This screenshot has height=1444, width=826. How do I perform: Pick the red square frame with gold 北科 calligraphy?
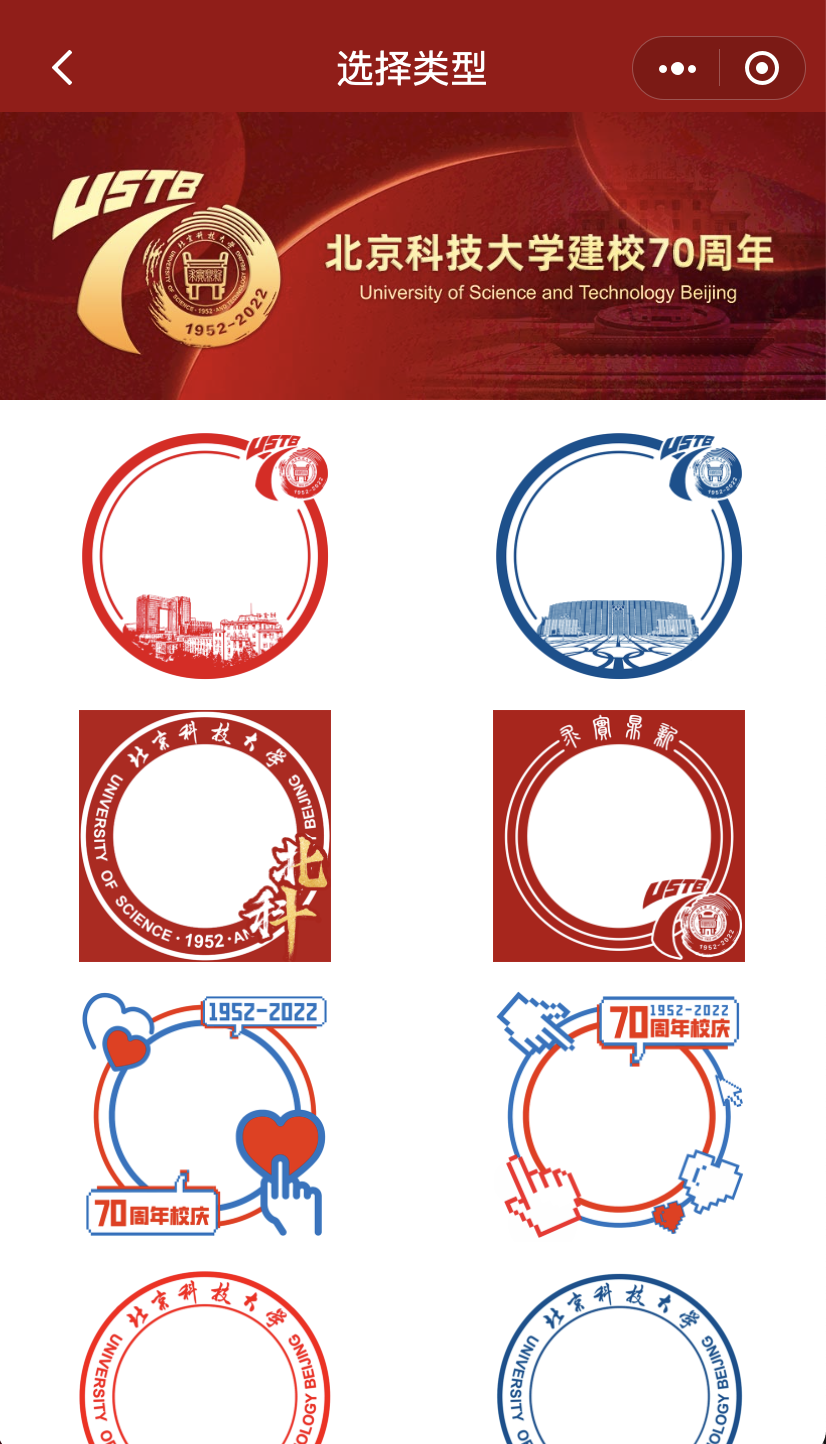click(205, 836)
